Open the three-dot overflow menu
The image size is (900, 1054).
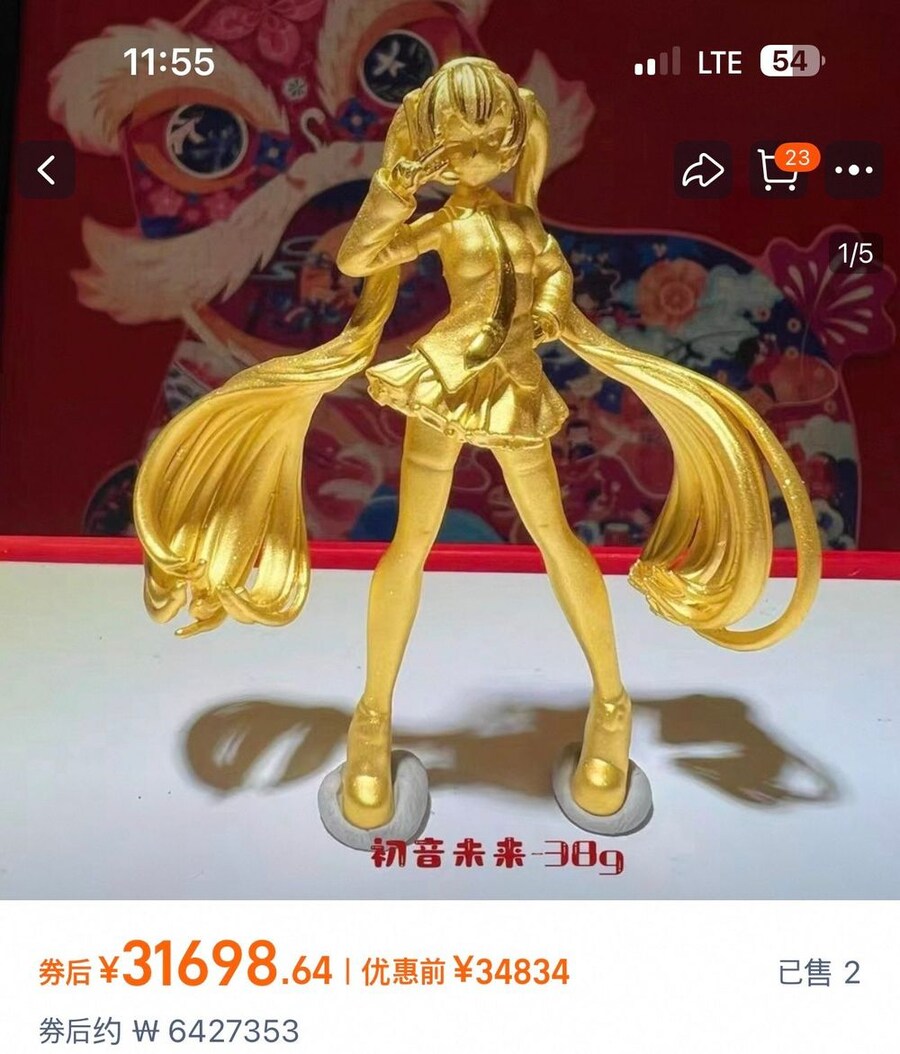853,171
